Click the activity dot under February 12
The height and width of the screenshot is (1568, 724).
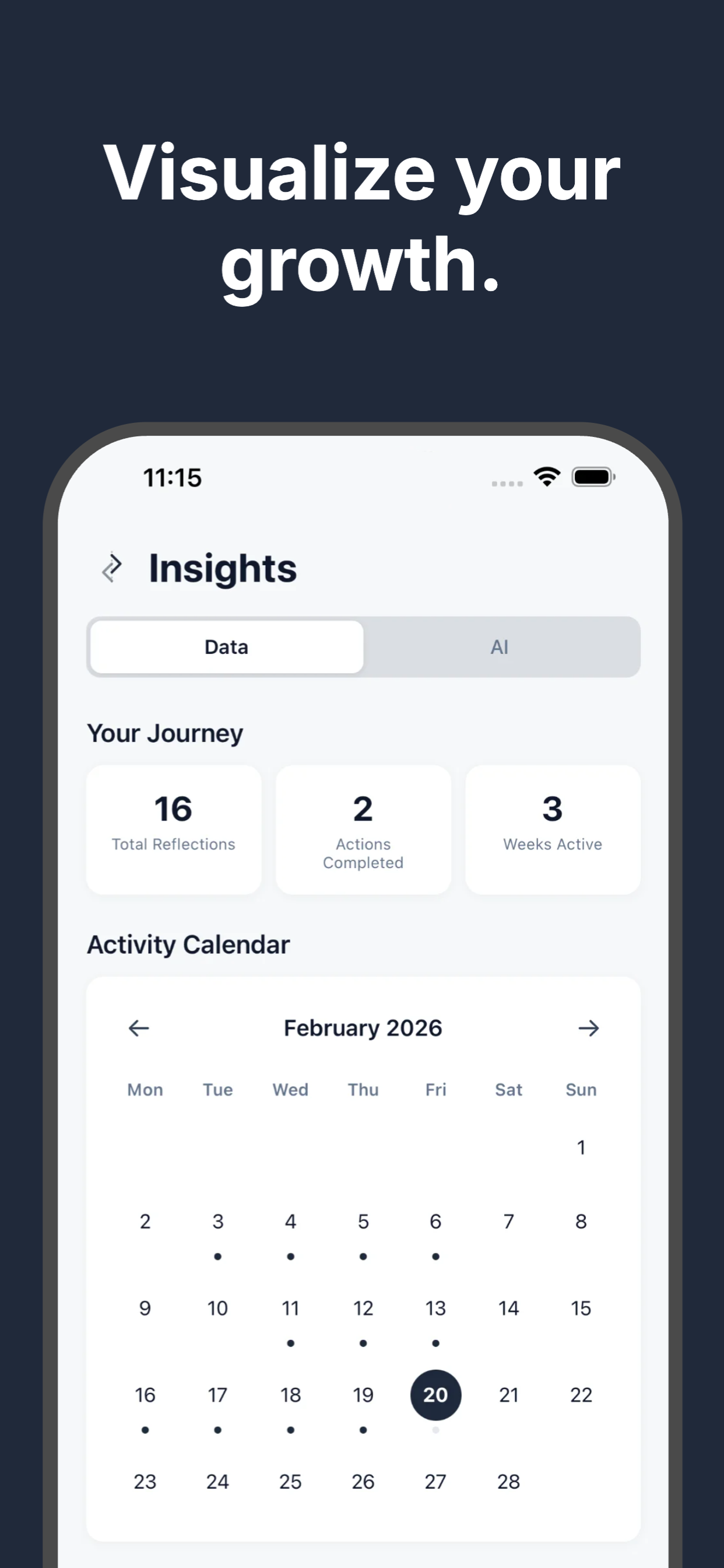(363, 1343)
